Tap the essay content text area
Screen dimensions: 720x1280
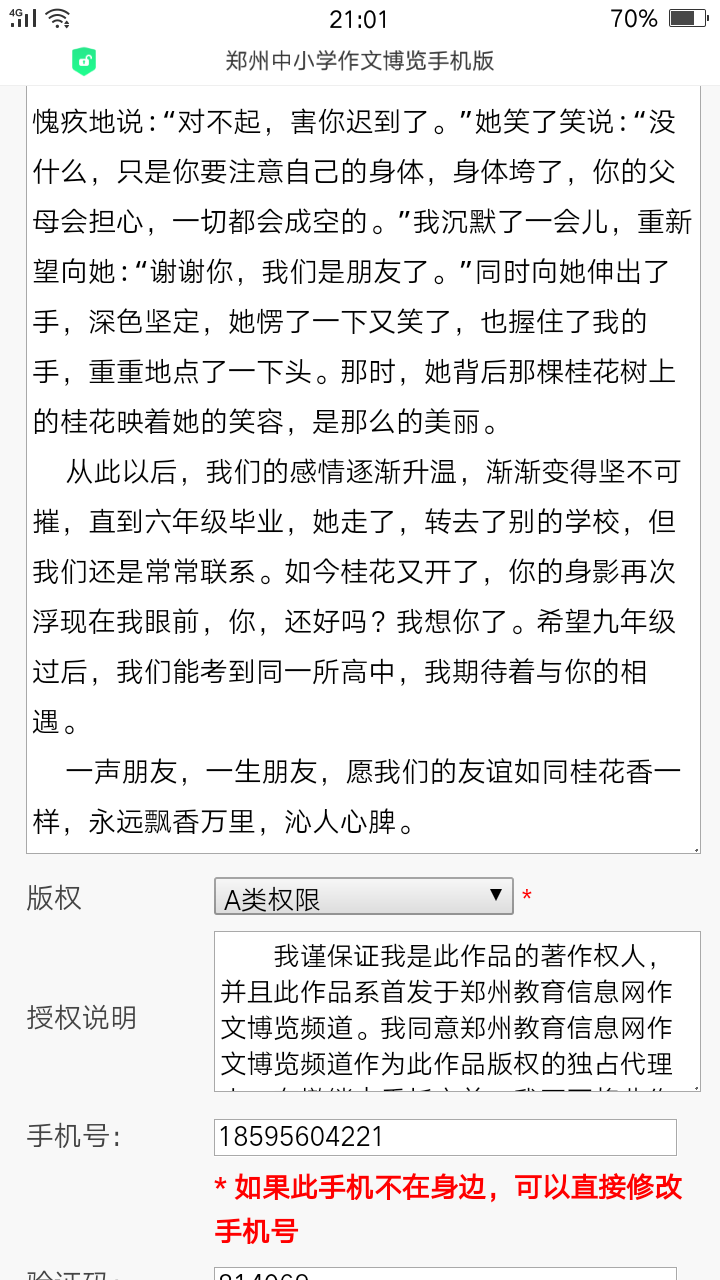pos(362,470)
